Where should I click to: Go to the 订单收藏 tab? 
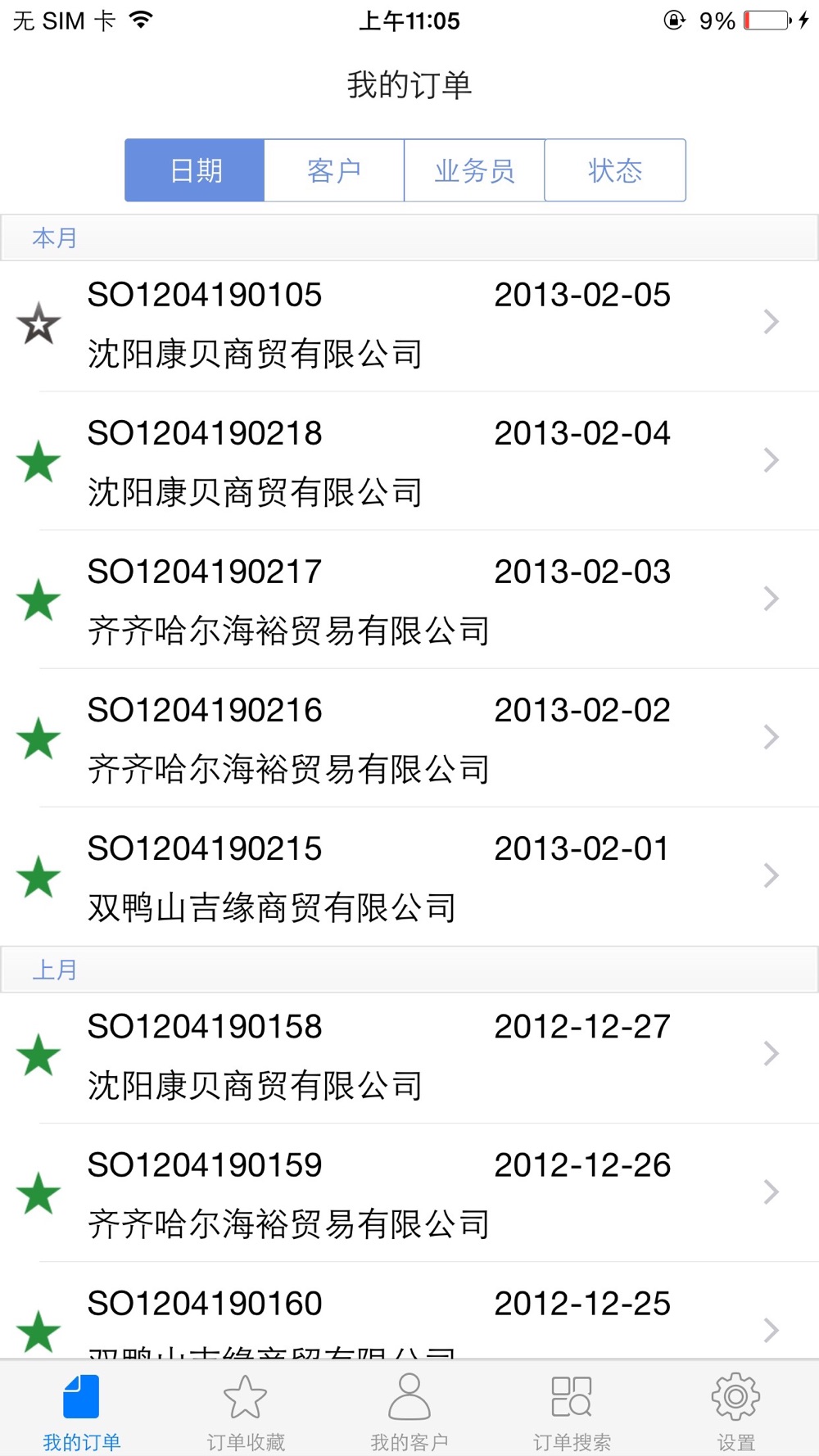[245, 1410]
